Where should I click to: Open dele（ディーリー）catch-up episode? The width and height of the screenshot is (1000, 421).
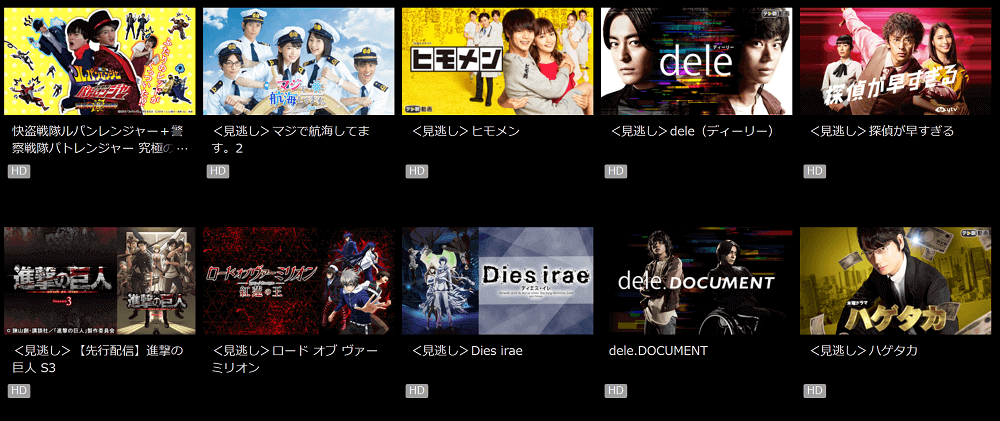click(x=696, y=62)
